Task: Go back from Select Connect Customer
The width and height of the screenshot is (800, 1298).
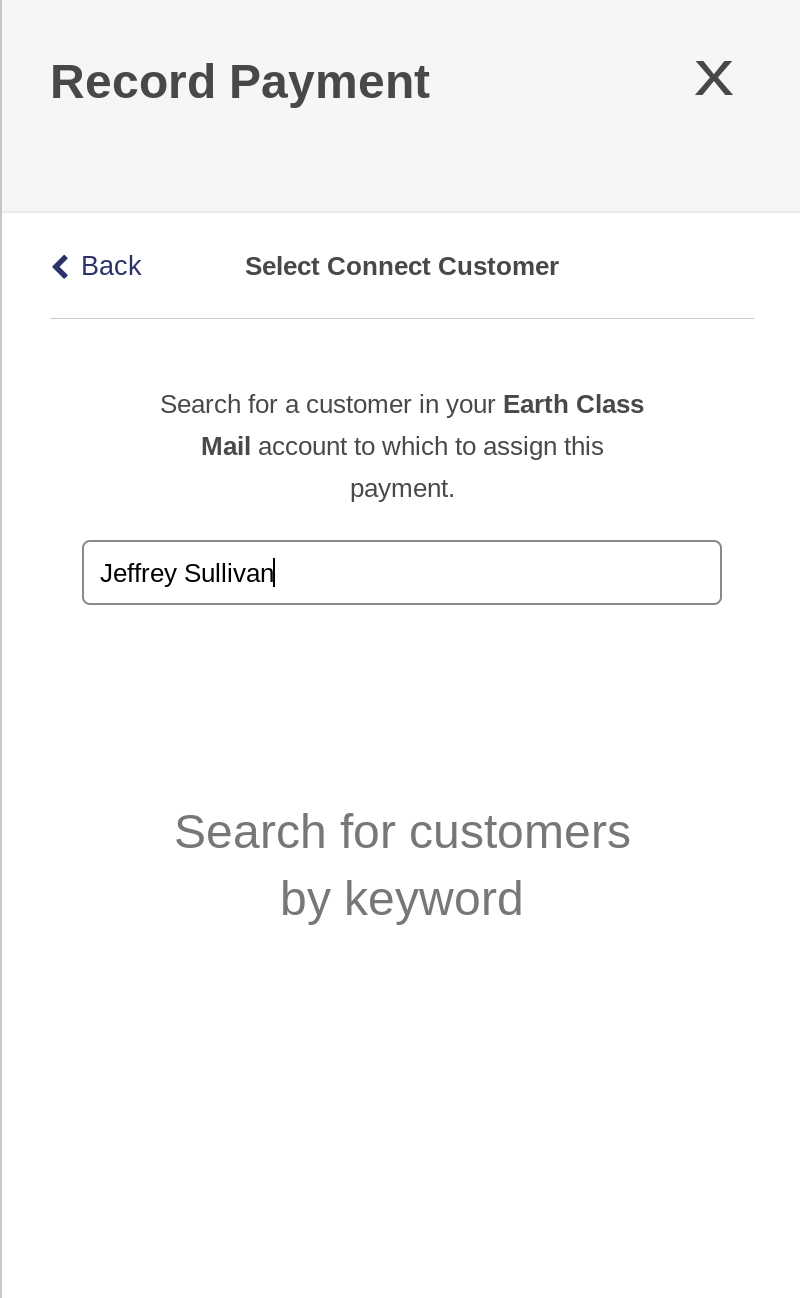Action: [96, 266]
